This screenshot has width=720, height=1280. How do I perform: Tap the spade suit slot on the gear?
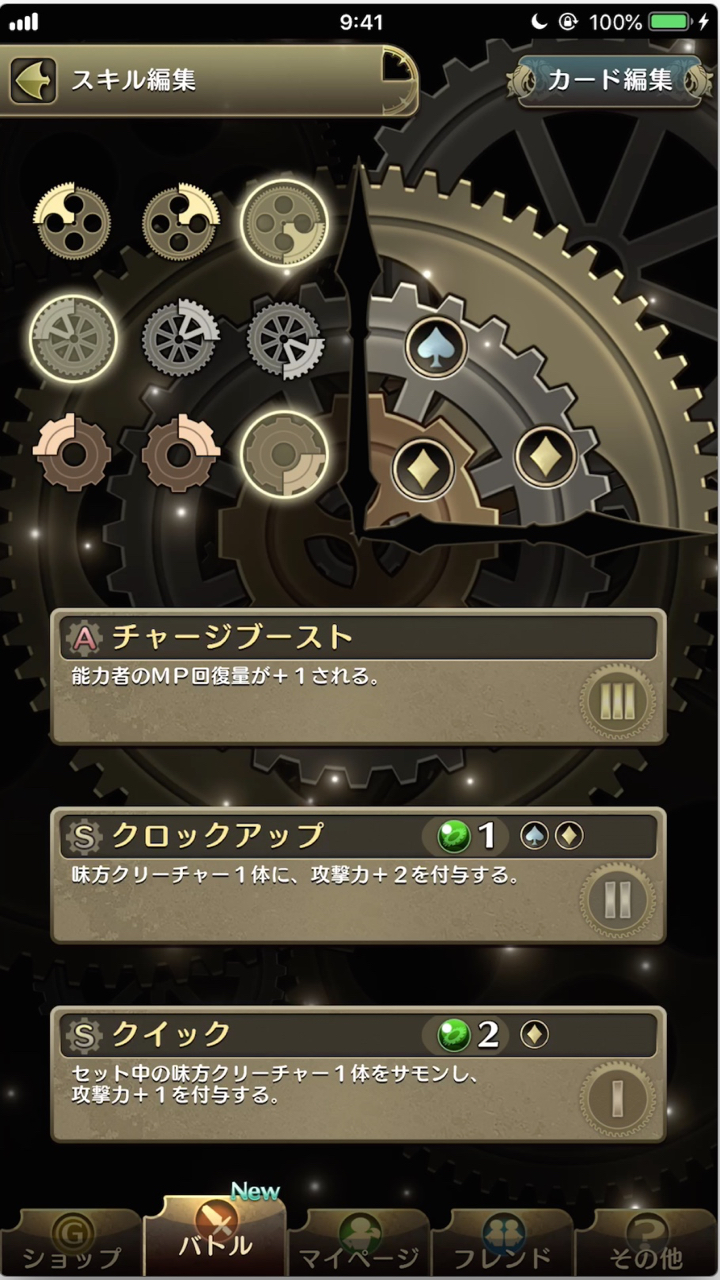pyautogui.click(x=436, y=348)
